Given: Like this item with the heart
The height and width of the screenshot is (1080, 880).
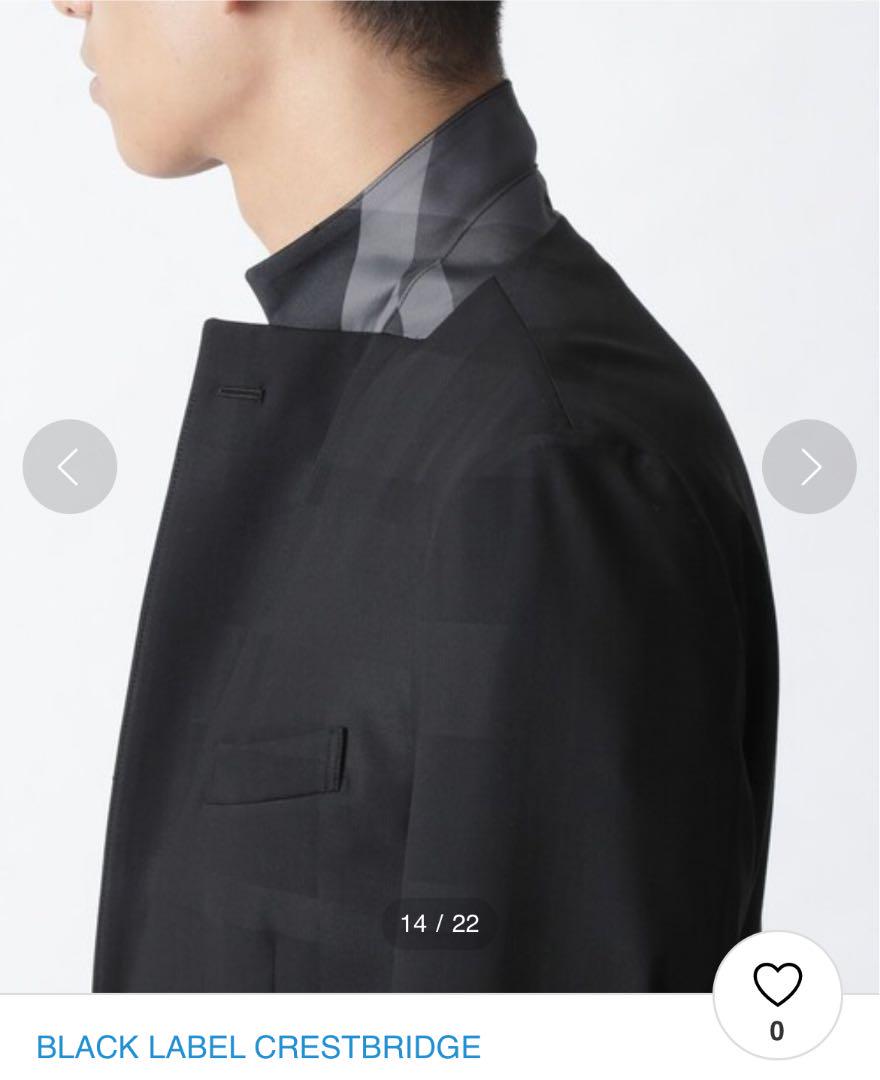Looking at the screenshot, I should [x=777, y=988].
